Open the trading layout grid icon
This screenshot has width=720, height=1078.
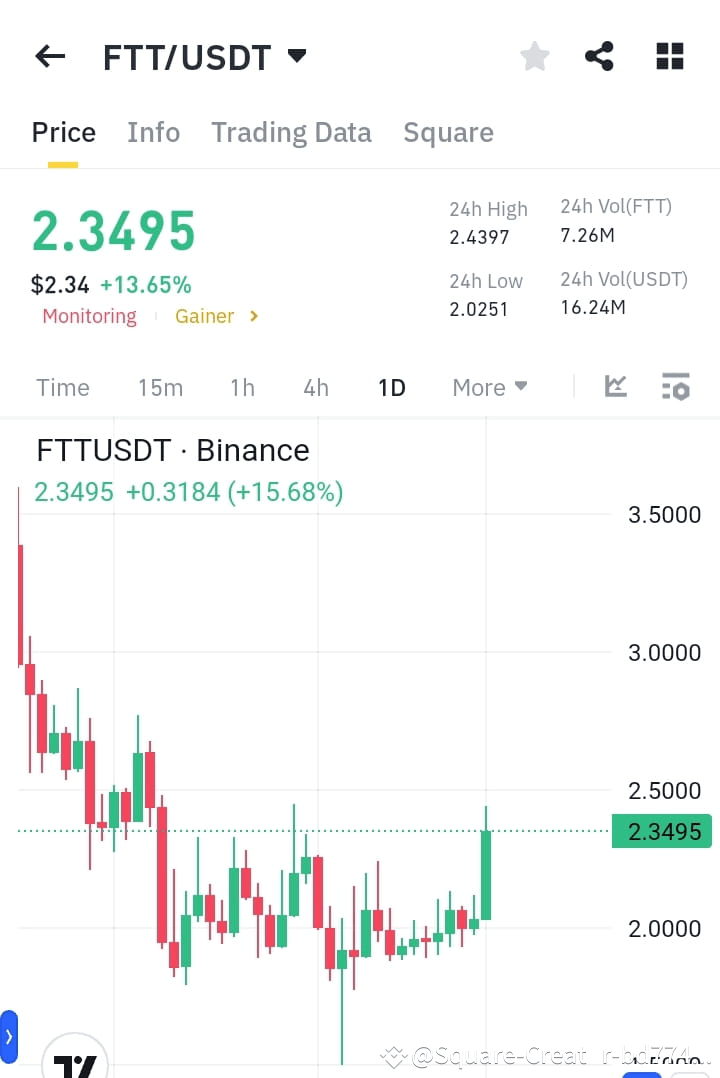tap(668, 56)
